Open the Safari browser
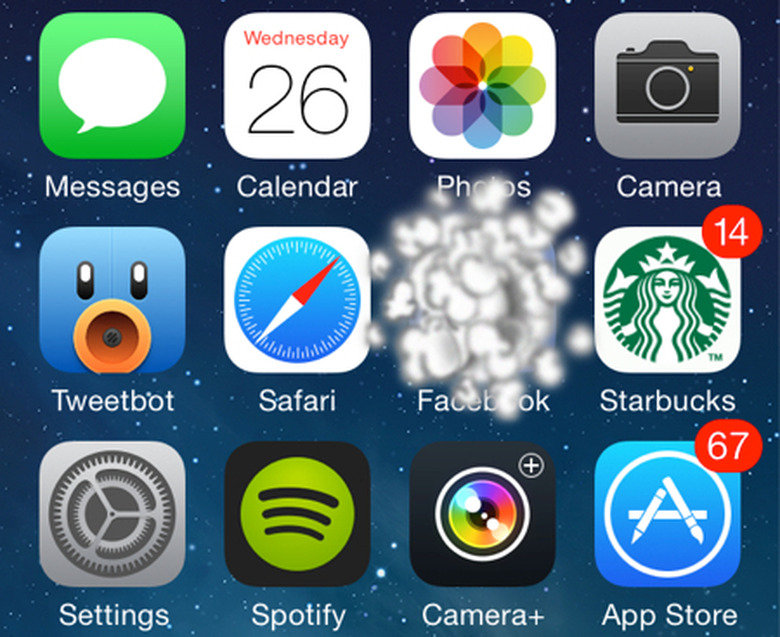 297,300
